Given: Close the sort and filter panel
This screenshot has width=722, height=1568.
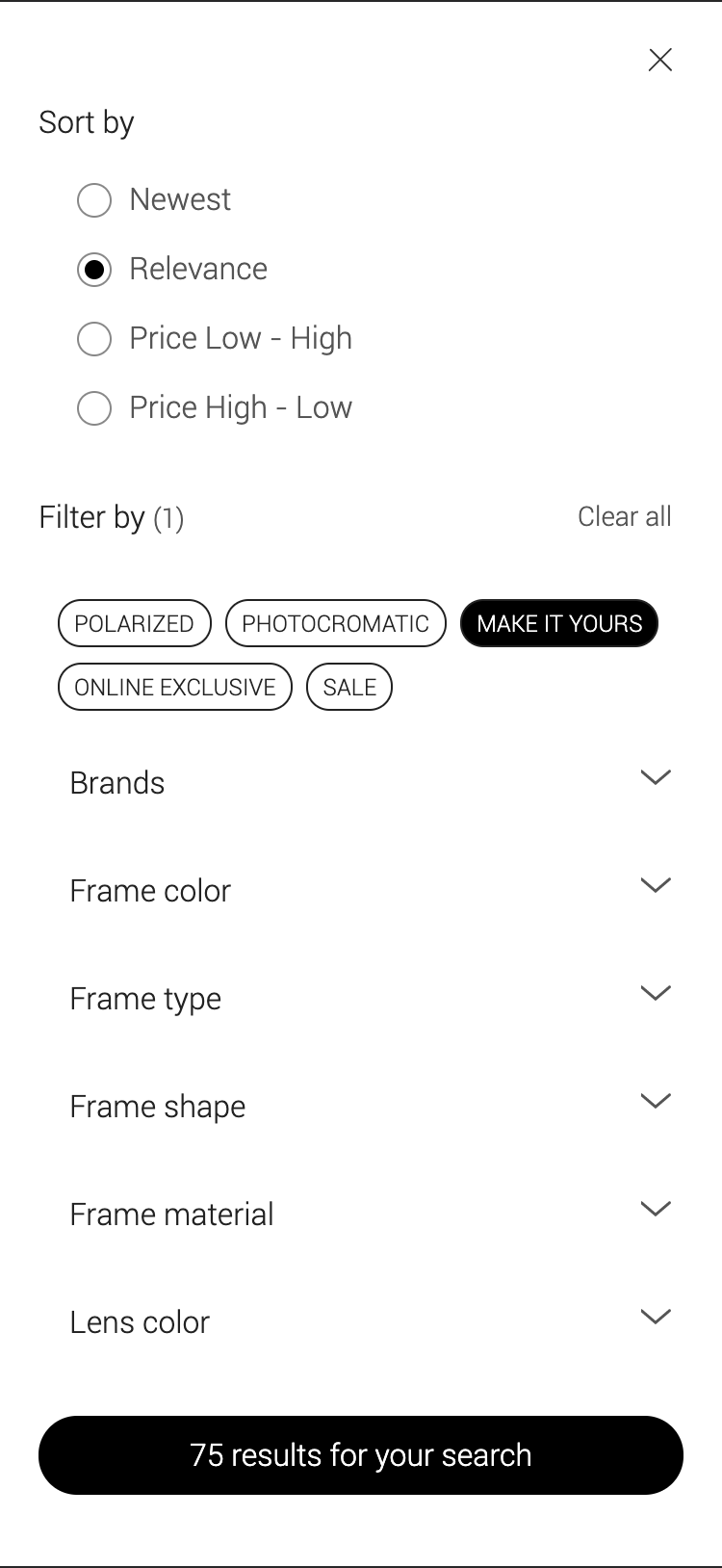Looking at the screenshot, I should (x=660, y=60).
